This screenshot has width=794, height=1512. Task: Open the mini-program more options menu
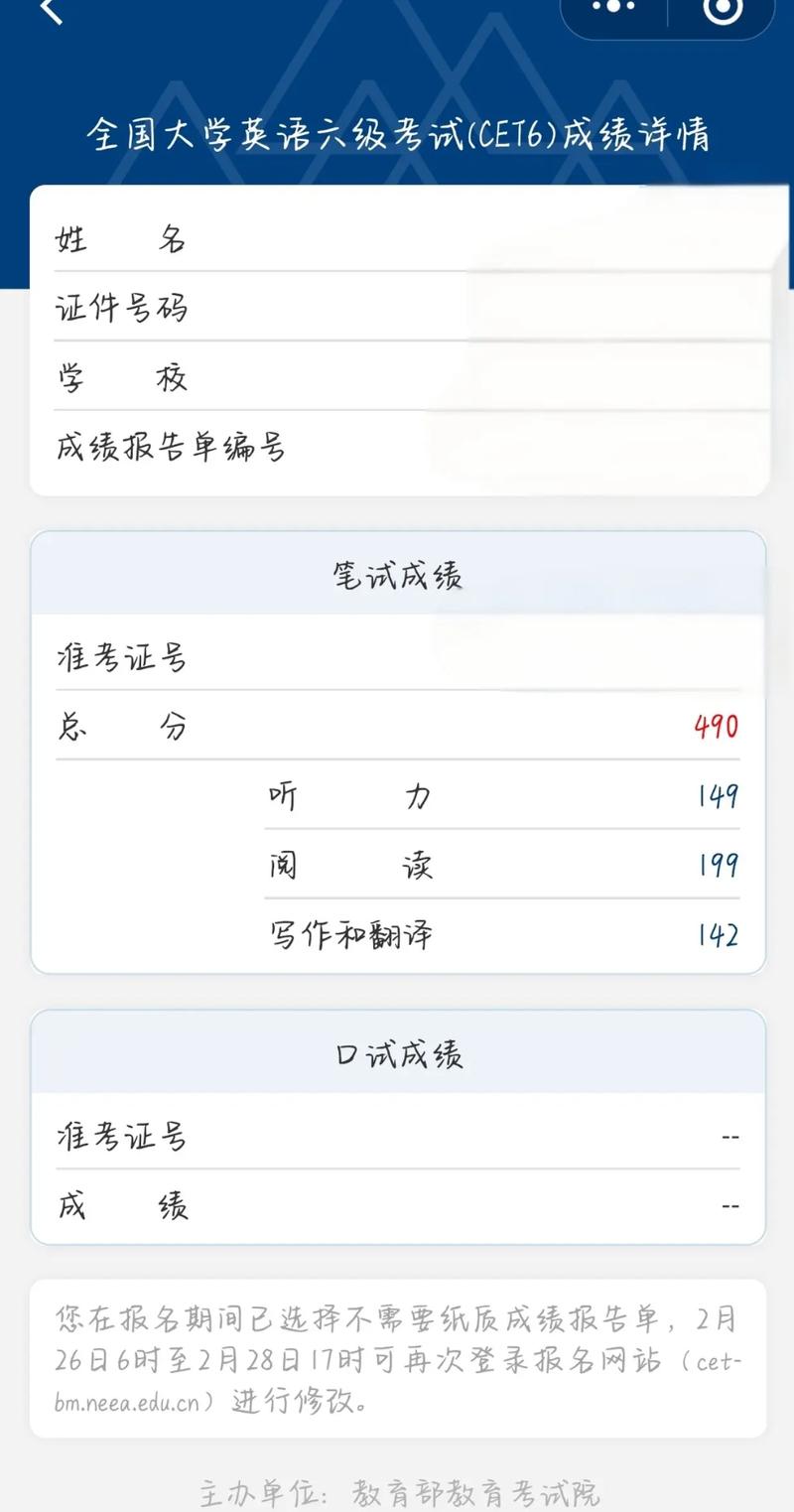tap(614, 8)
